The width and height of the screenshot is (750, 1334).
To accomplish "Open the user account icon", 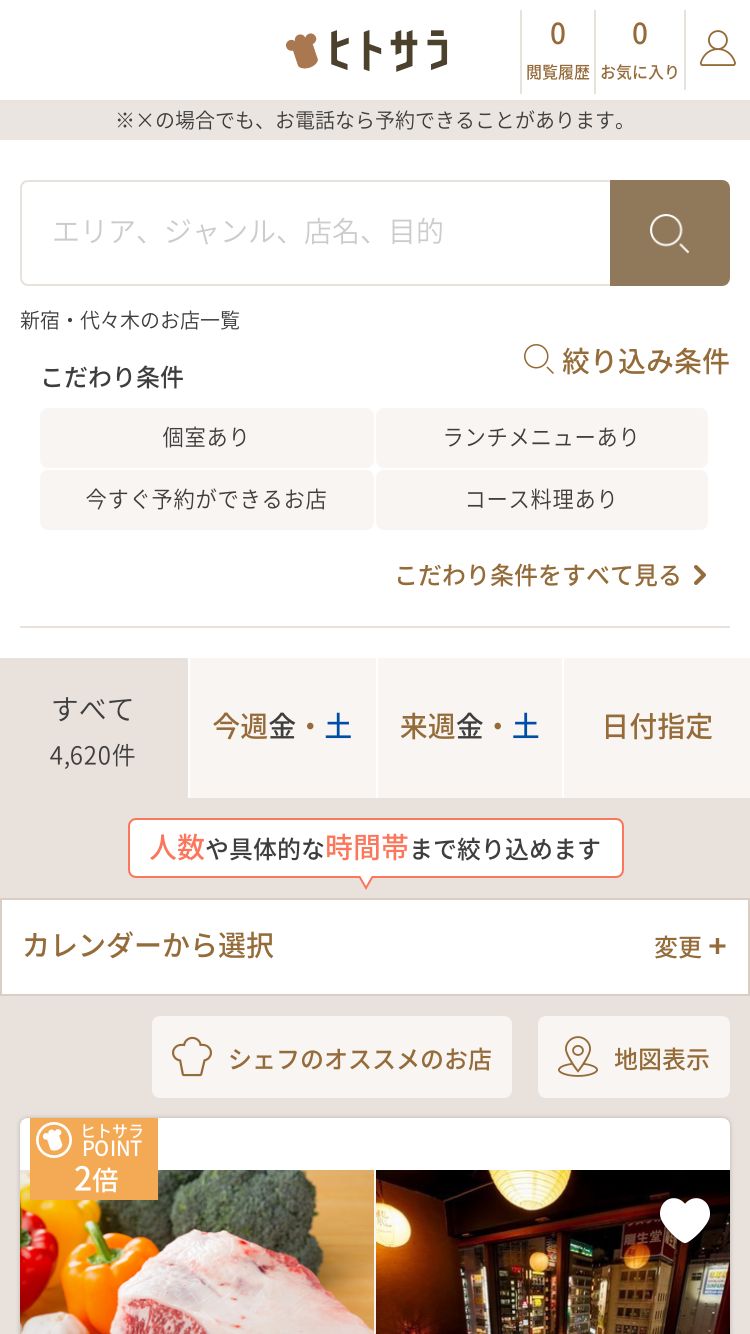I will coord(717,49).
